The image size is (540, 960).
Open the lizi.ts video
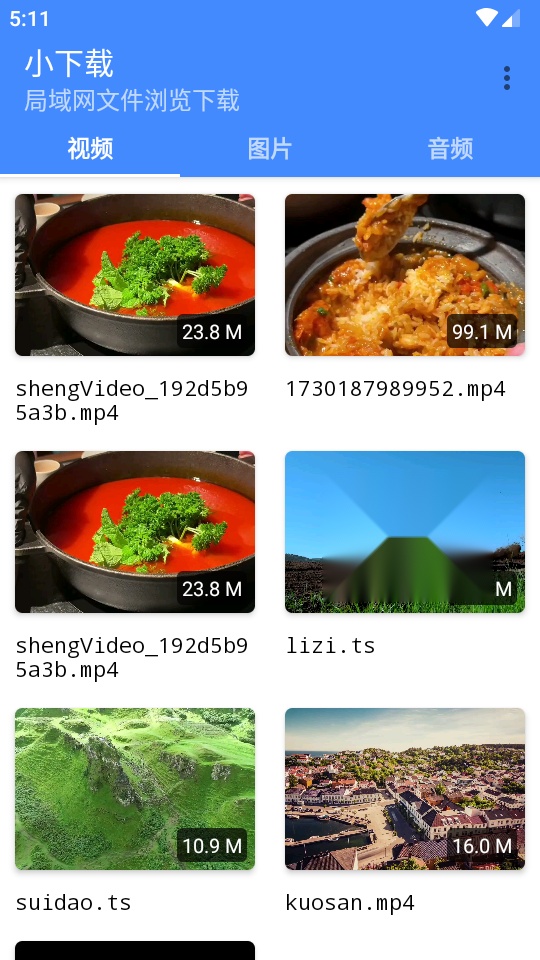tap(405, 532)
